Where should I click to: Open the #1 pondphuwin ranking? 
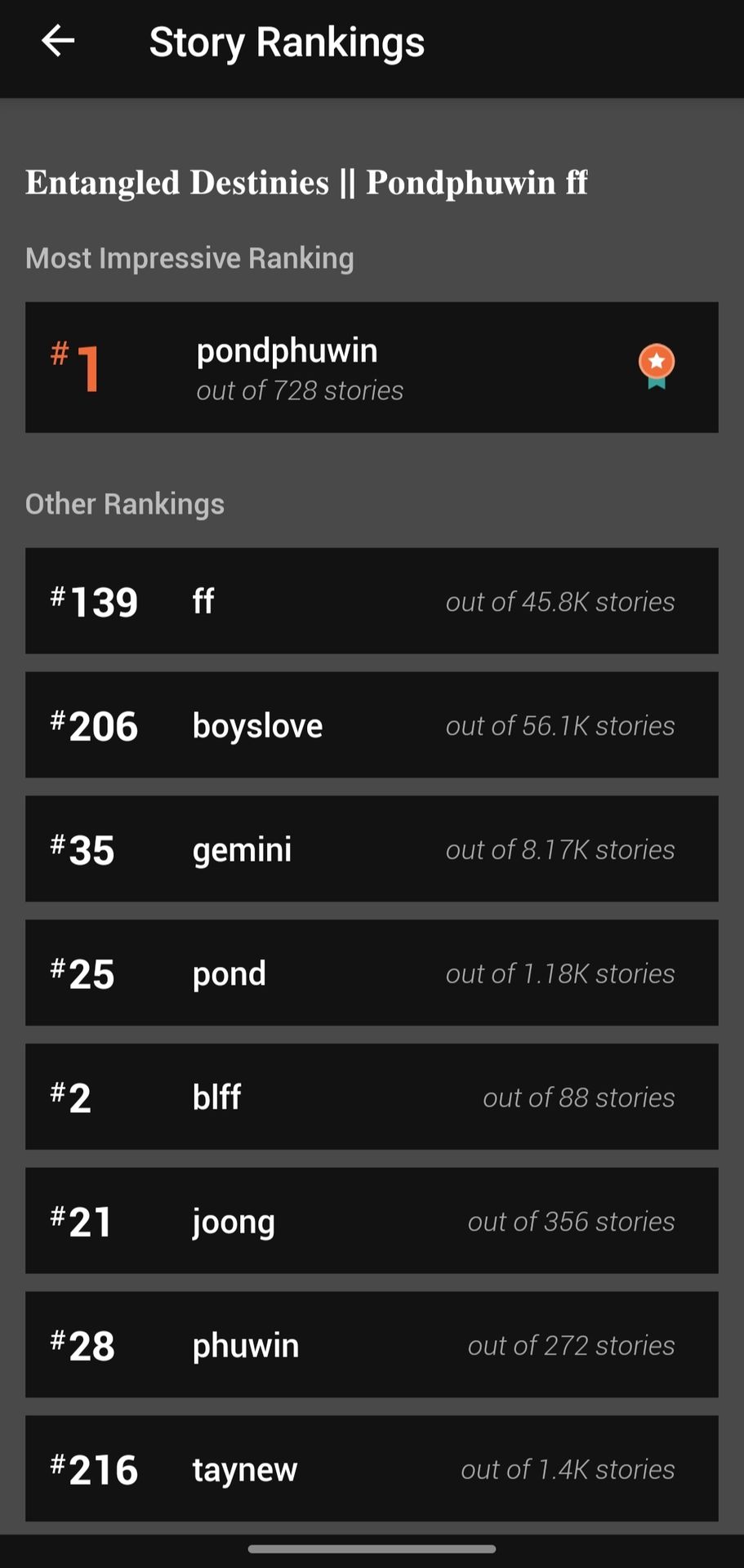[372, 367]
